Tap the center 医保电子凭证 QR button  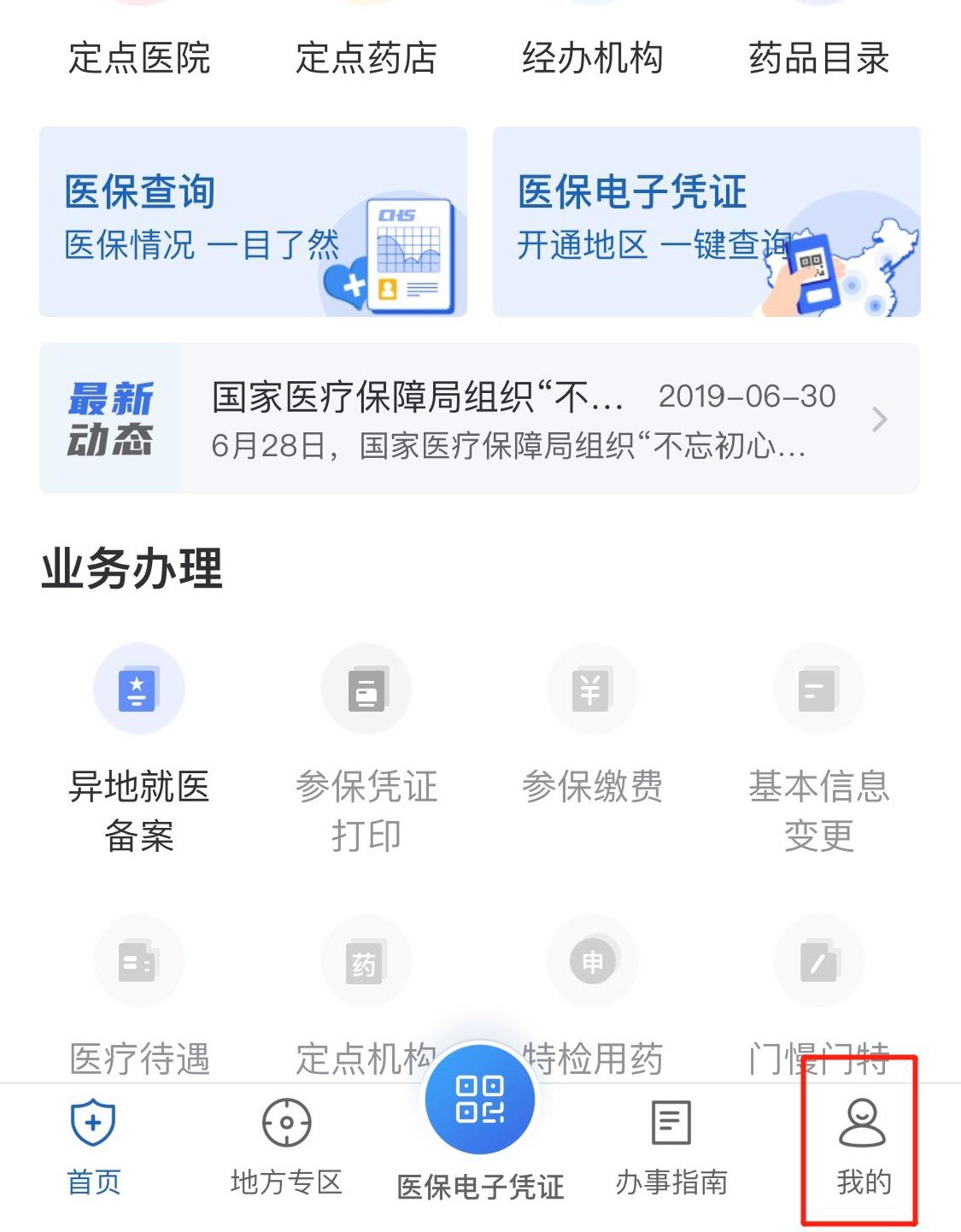point(480,1100)
